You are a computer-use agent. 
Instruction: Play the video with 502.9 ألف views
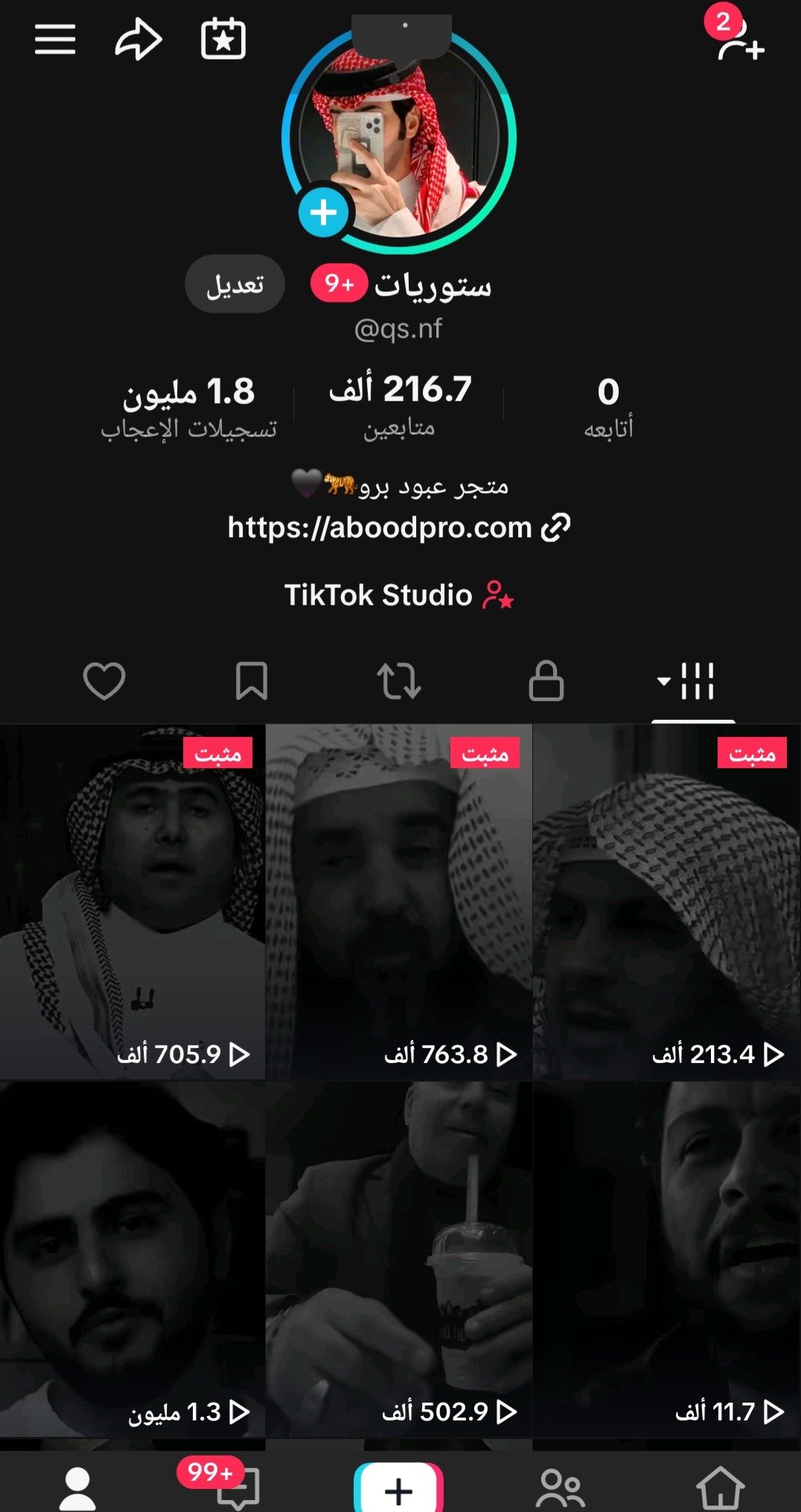coord(399,1258)
